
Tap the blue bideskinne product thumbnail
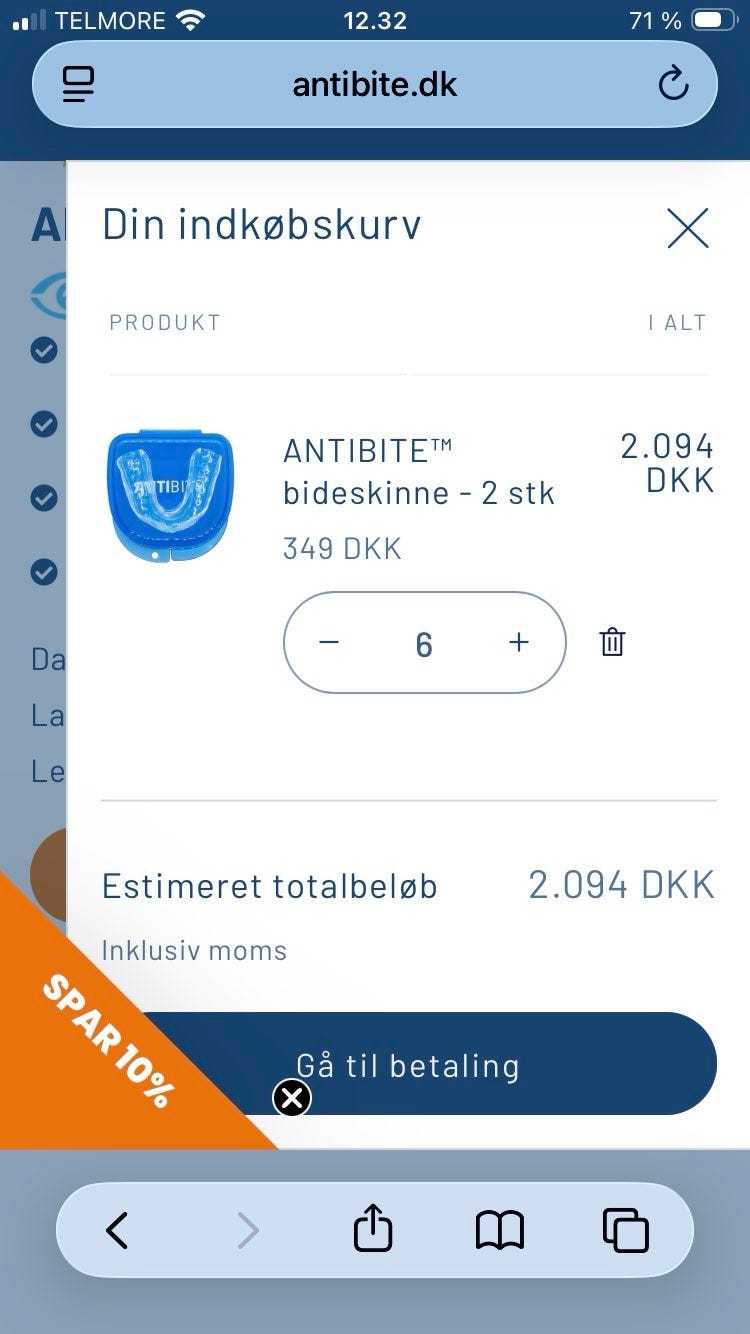pyautogui.click(x=170, y=493)
